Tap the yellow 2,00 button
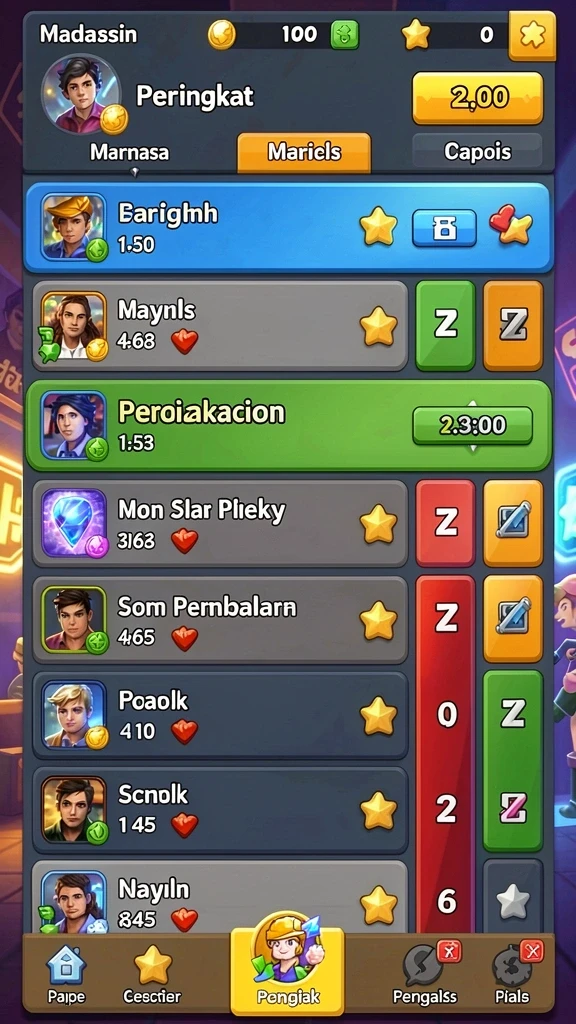 tap(477, 98)
